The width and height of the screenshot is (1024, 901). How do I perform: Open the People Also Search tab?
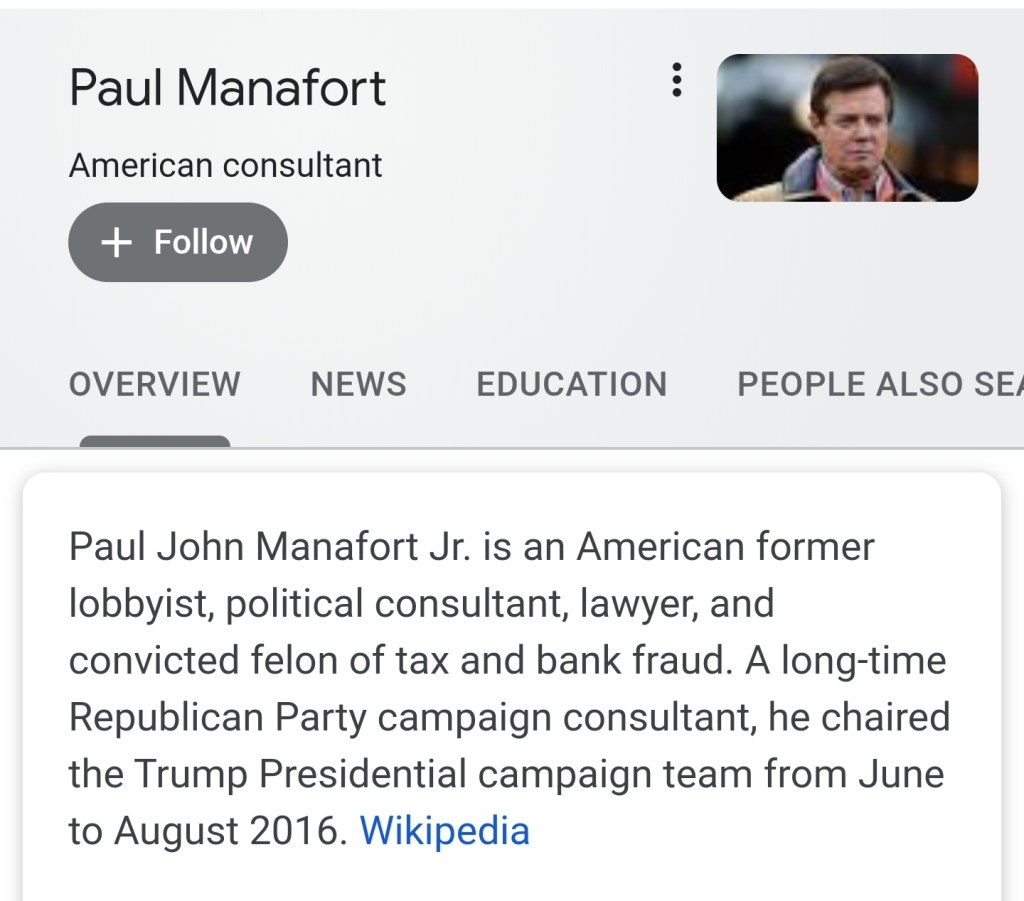(x=878, y=384)
